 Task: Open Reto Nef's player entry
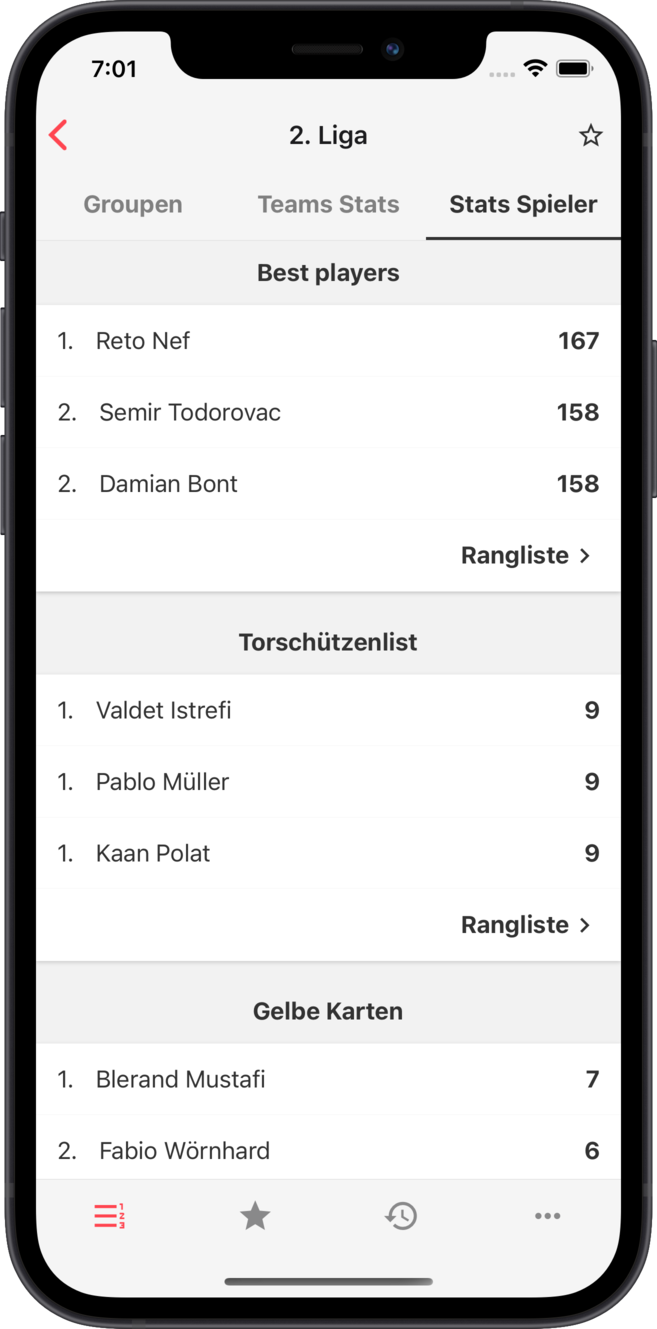[x=328, y=341]
